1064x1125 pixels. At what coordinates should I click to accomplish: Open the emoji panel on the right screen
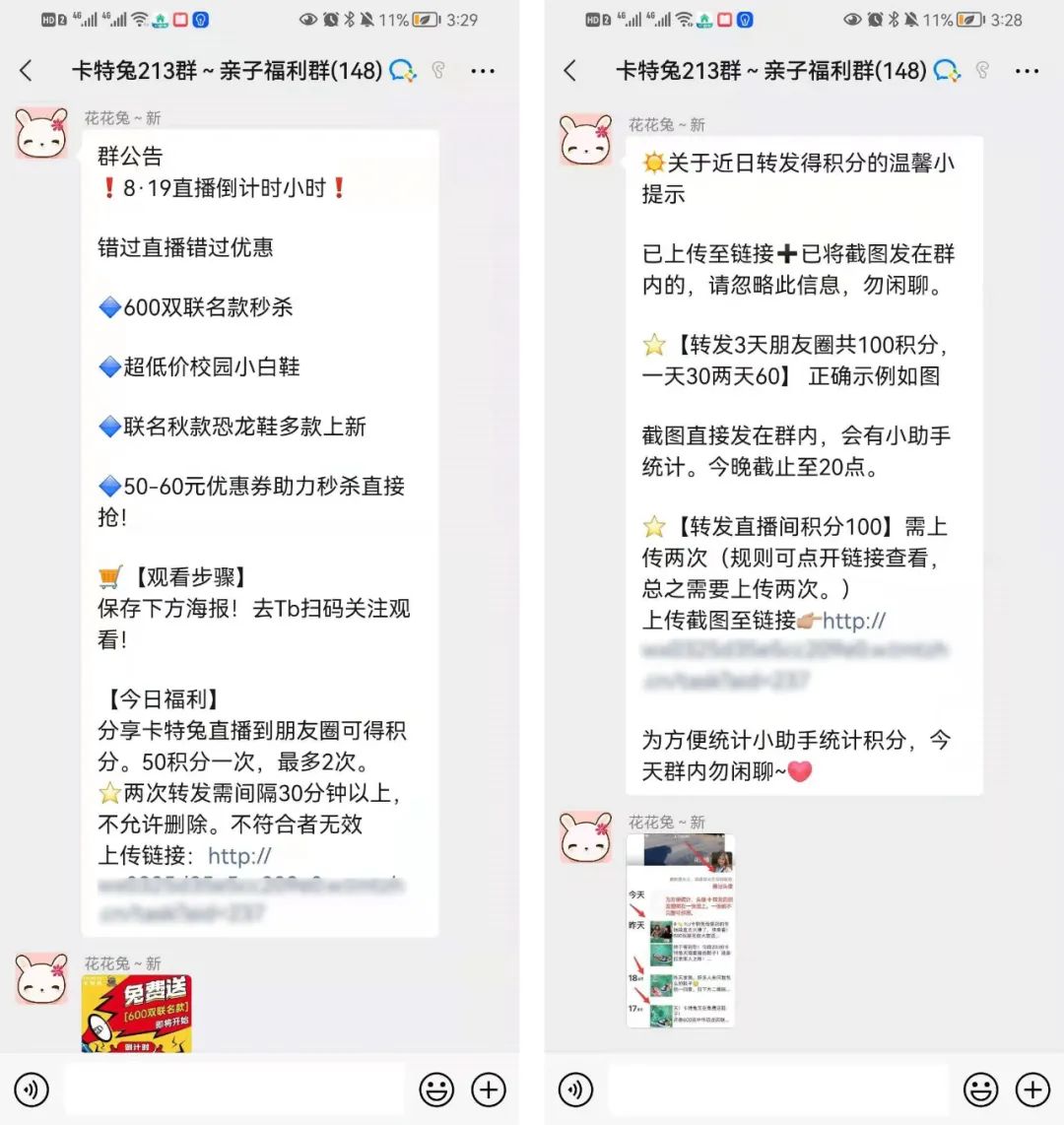coord(980,1090)
